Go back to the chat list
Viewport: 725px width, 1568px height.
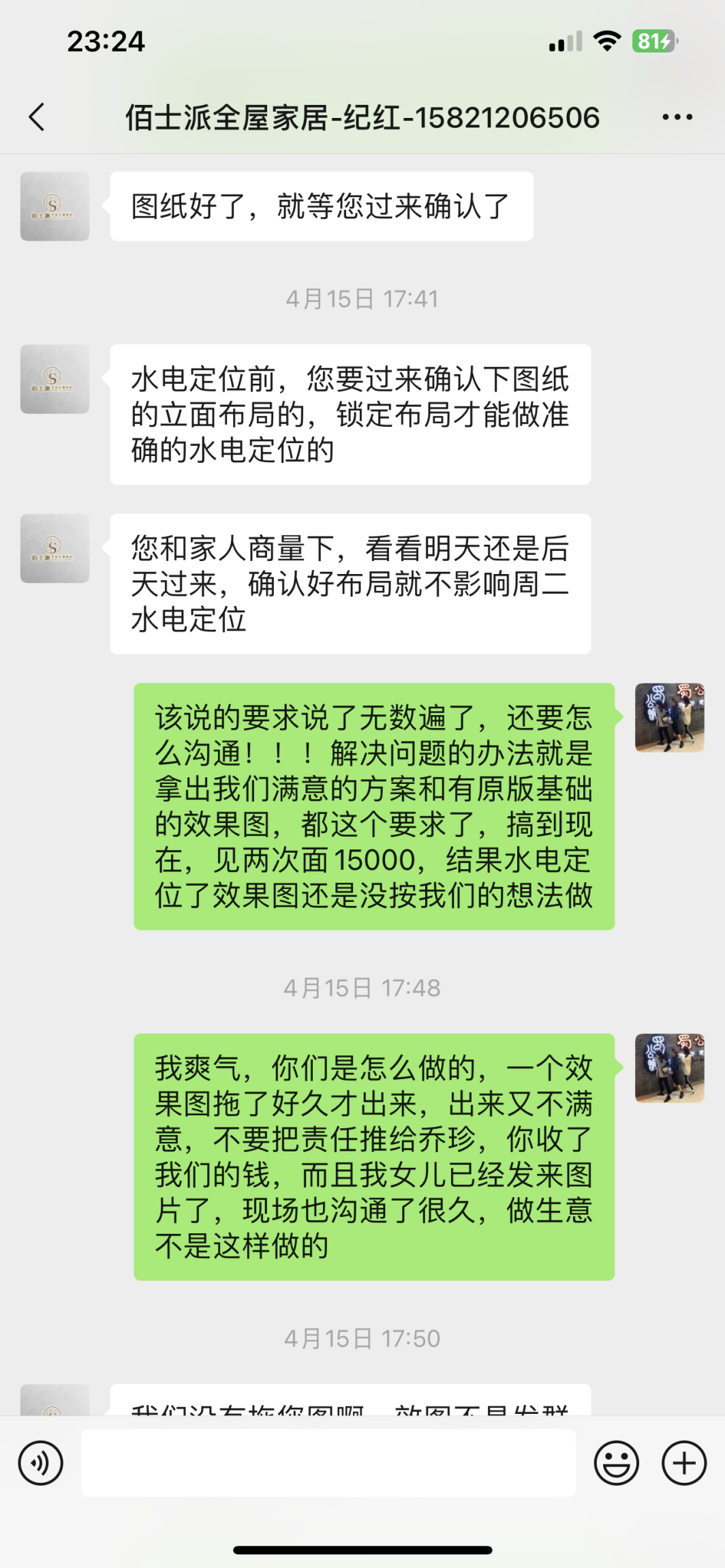[37, 117]
